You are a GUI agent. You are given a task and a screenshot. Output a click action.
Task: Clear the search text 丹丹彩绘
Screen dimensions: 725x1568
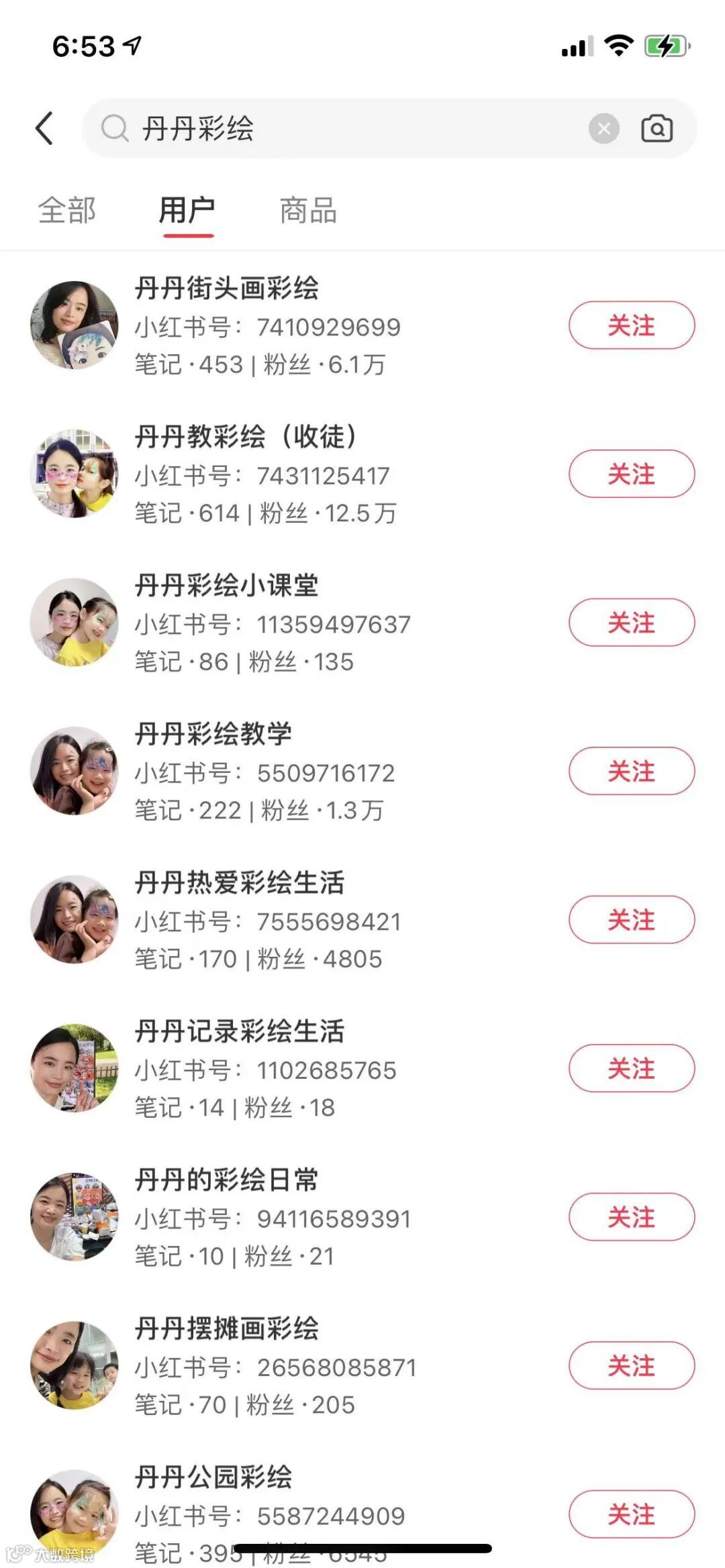pyautogui.click(x=603, y=128)
